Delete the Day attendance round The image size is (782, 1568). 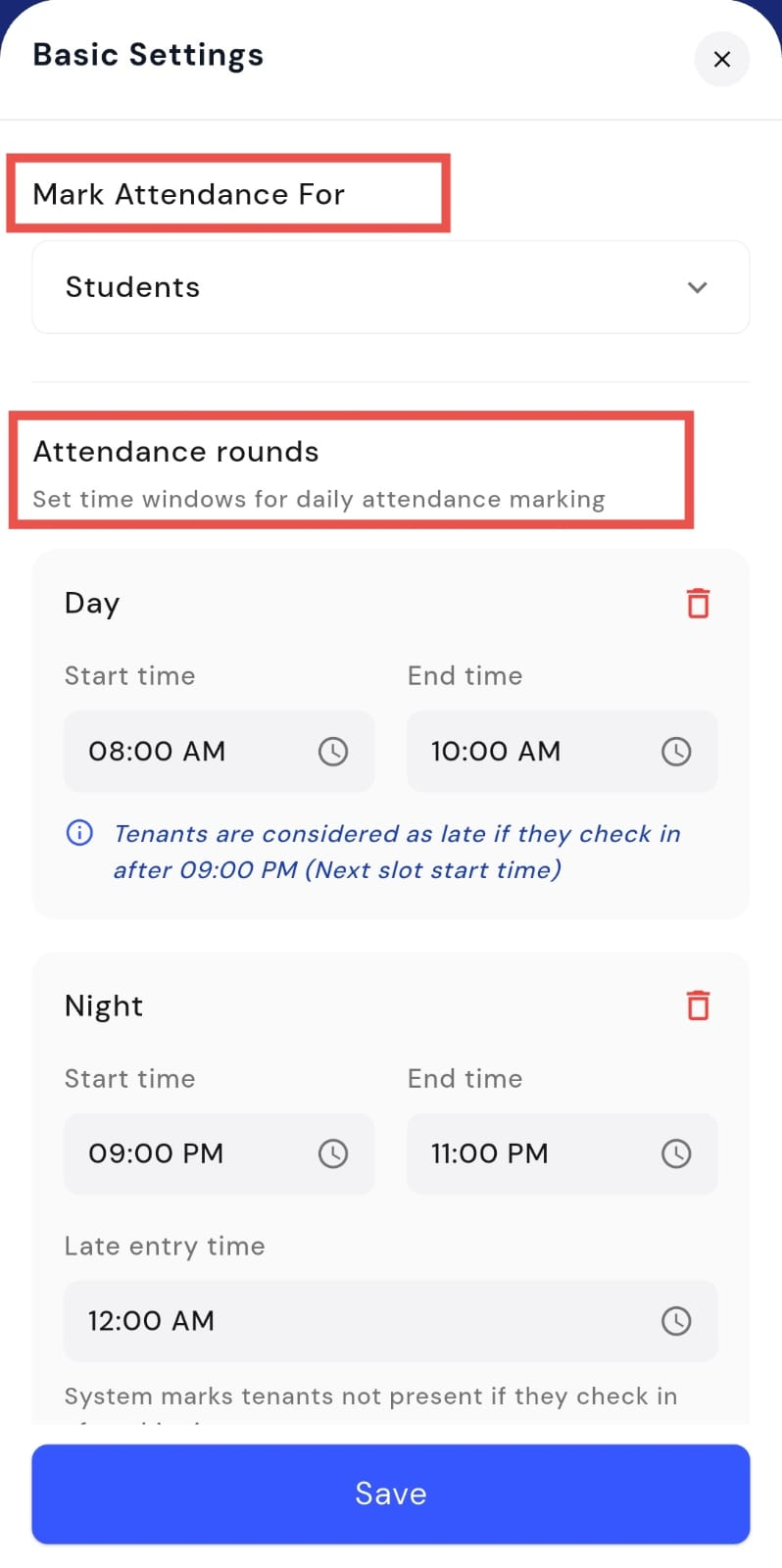698,603
